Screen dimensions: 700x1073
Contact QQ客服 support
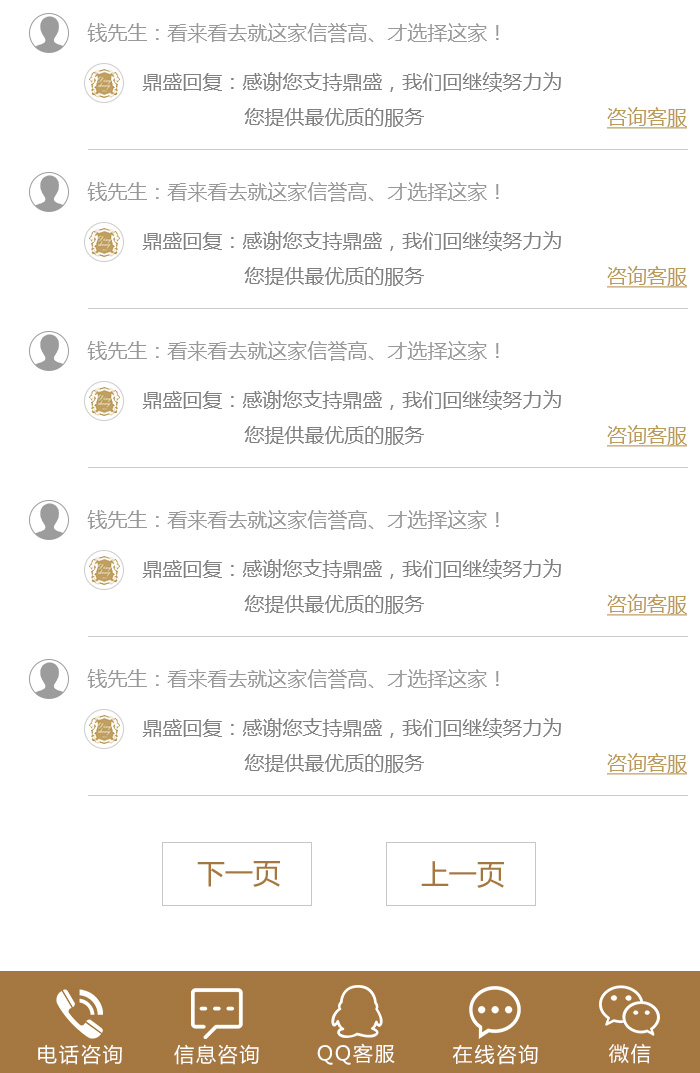356,1024
